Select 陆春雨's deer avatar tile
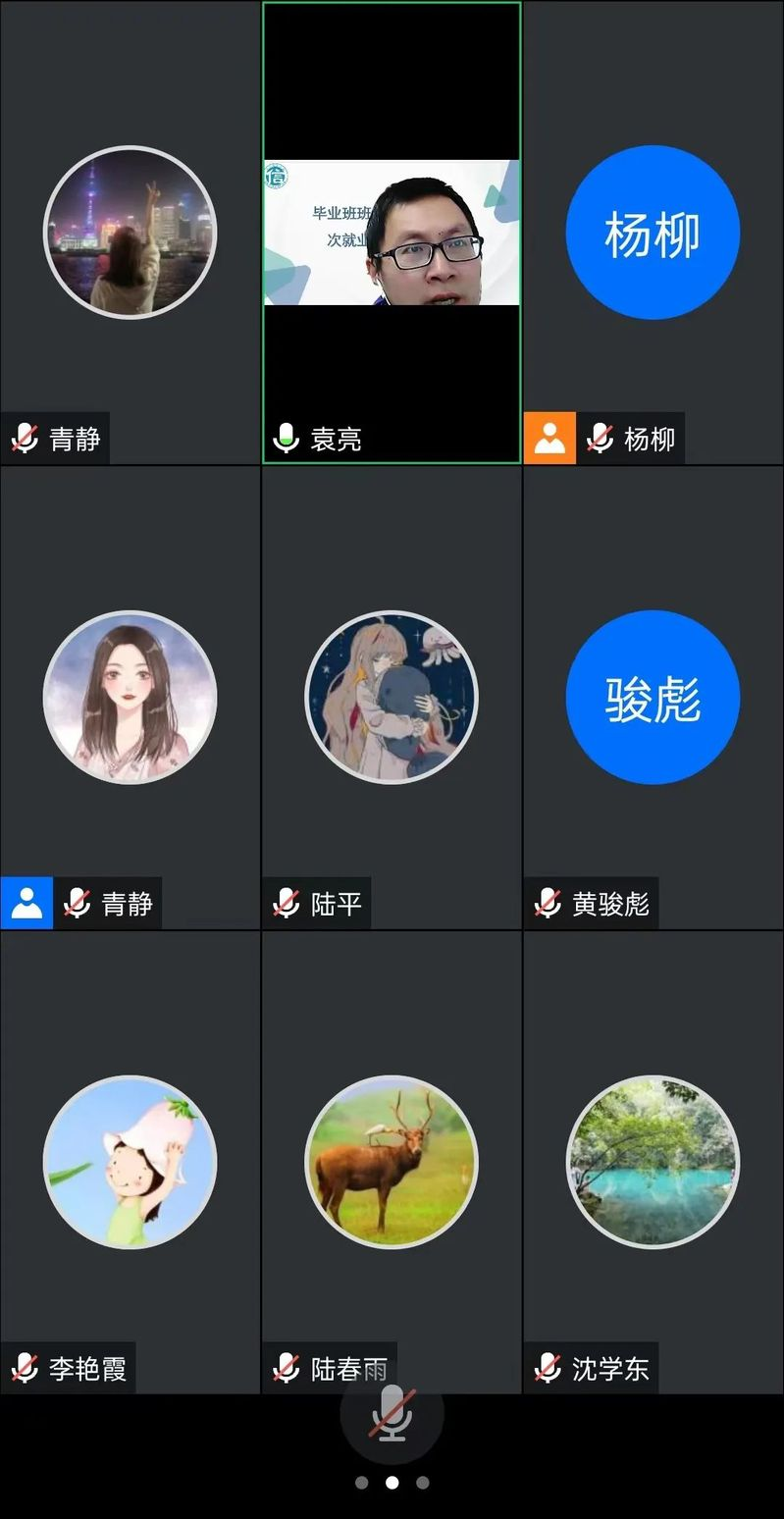Screen dimensions: 784x1519 pos(392,1162)
